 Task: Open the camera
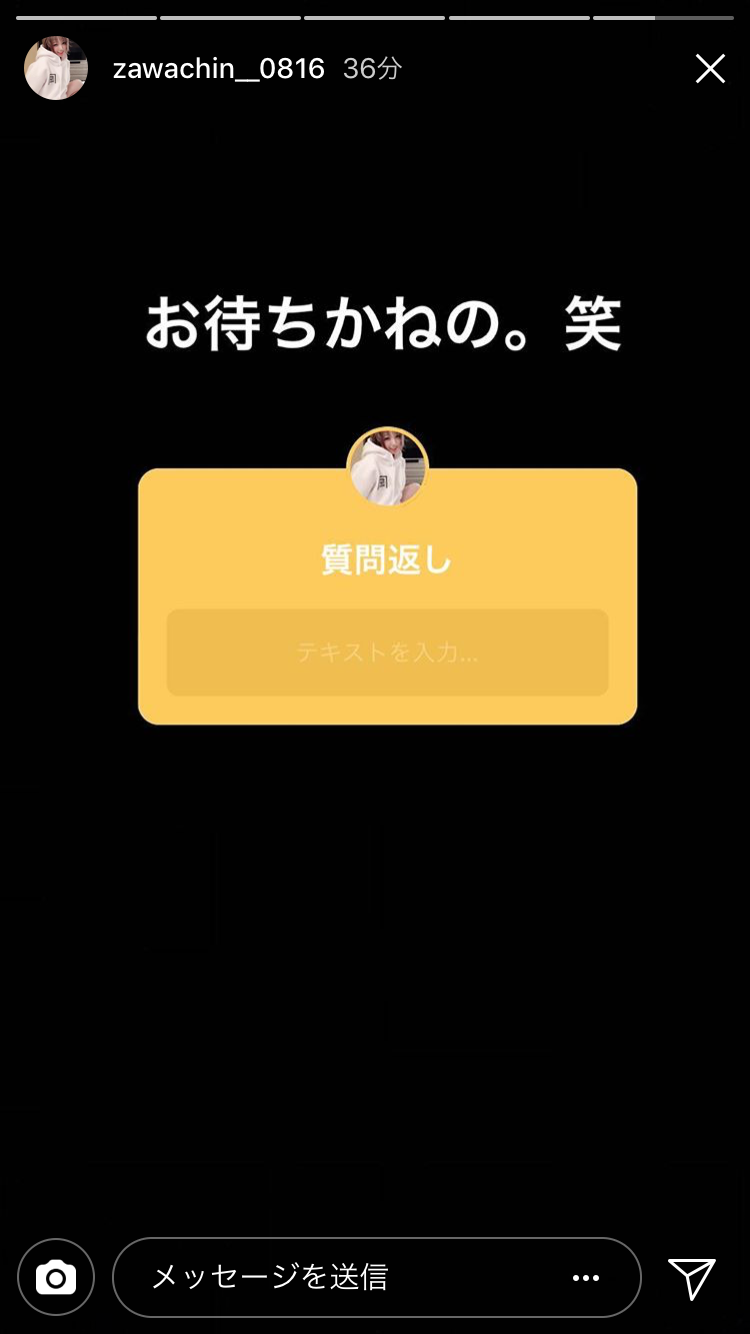56,1277
